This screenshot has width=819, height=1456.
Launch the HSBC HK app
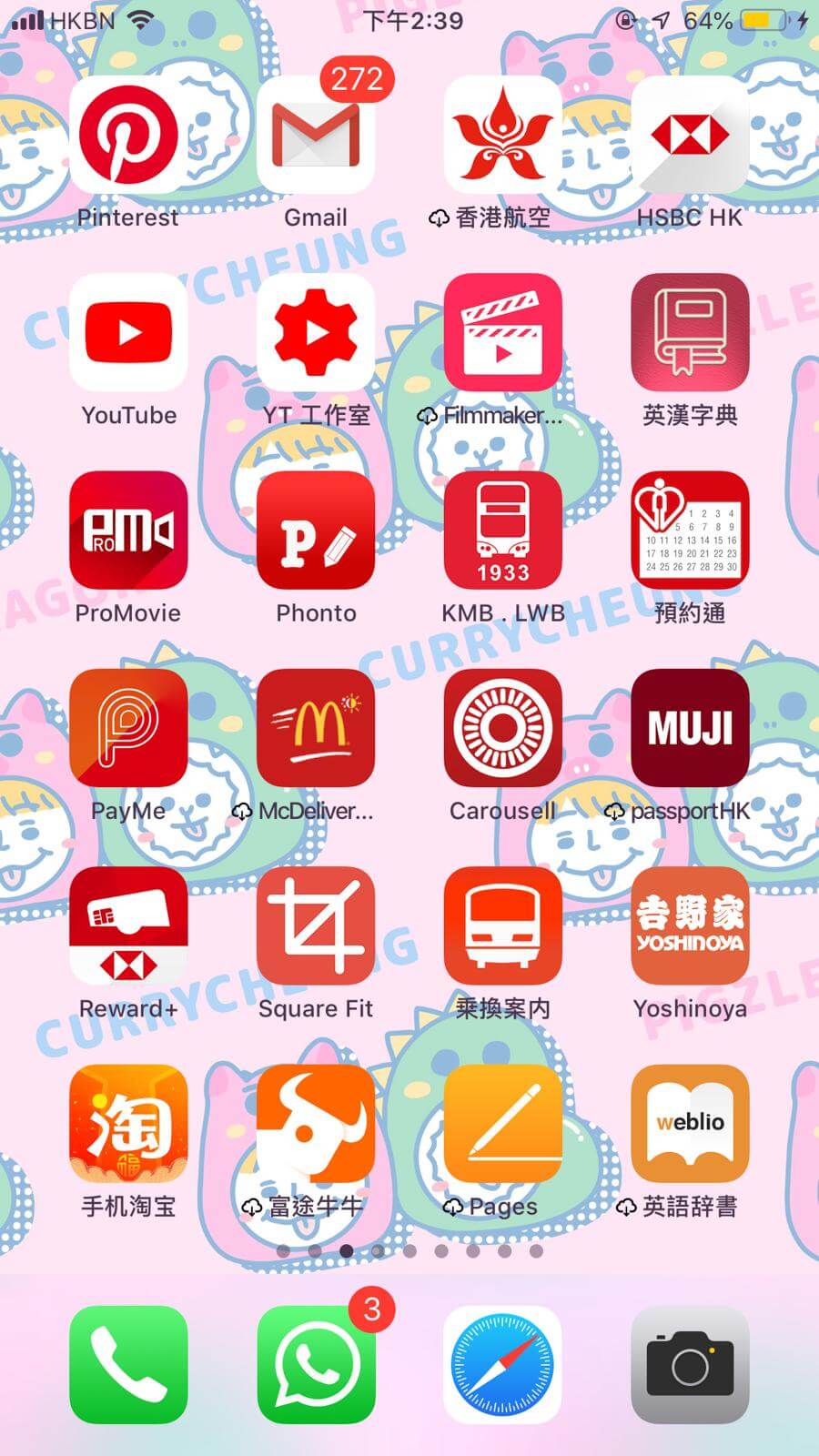690,135
